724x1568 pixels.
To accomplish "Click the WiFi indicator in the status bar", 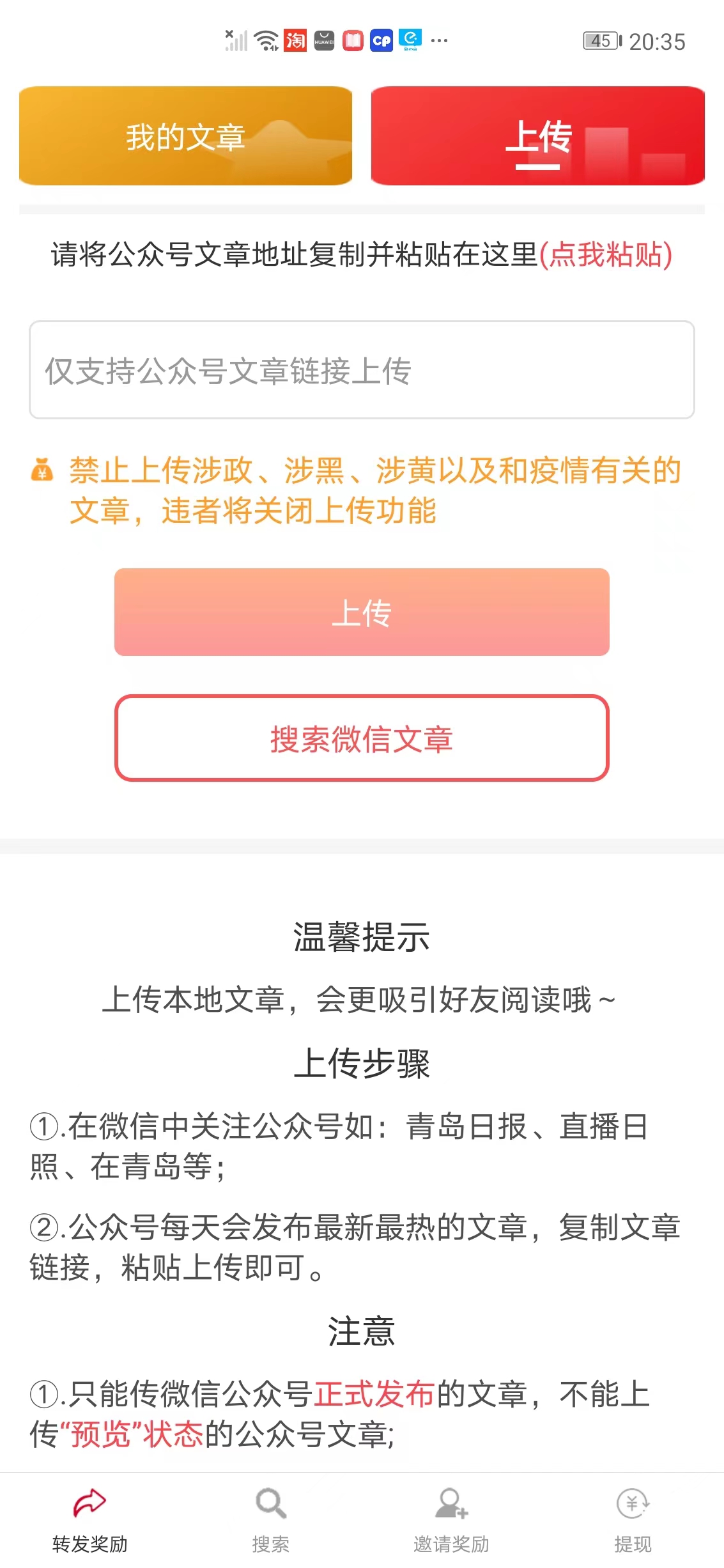I will click(264, 40).
